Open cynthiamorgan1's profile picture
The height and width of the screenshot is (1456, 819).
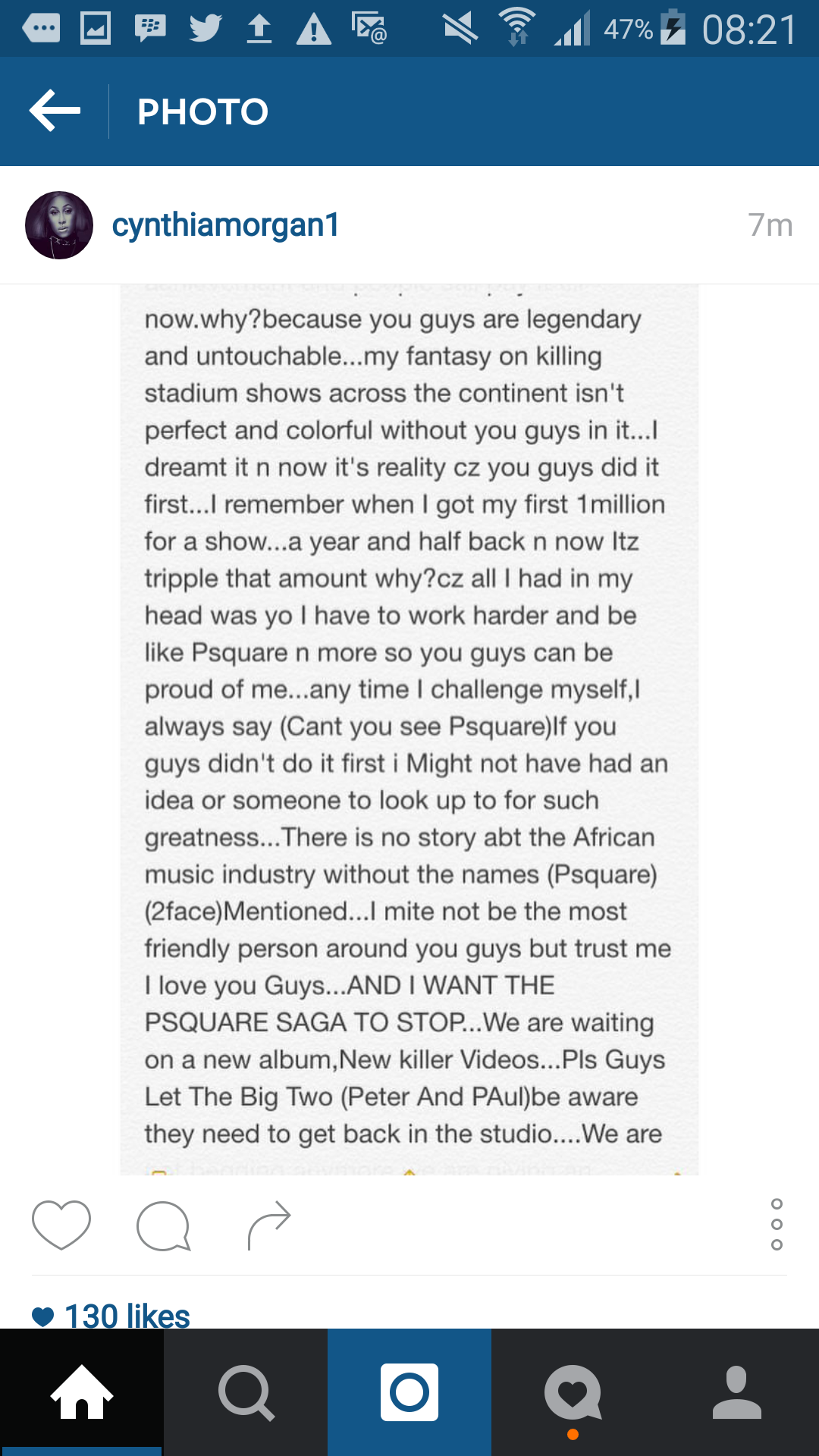pos(59,225)
